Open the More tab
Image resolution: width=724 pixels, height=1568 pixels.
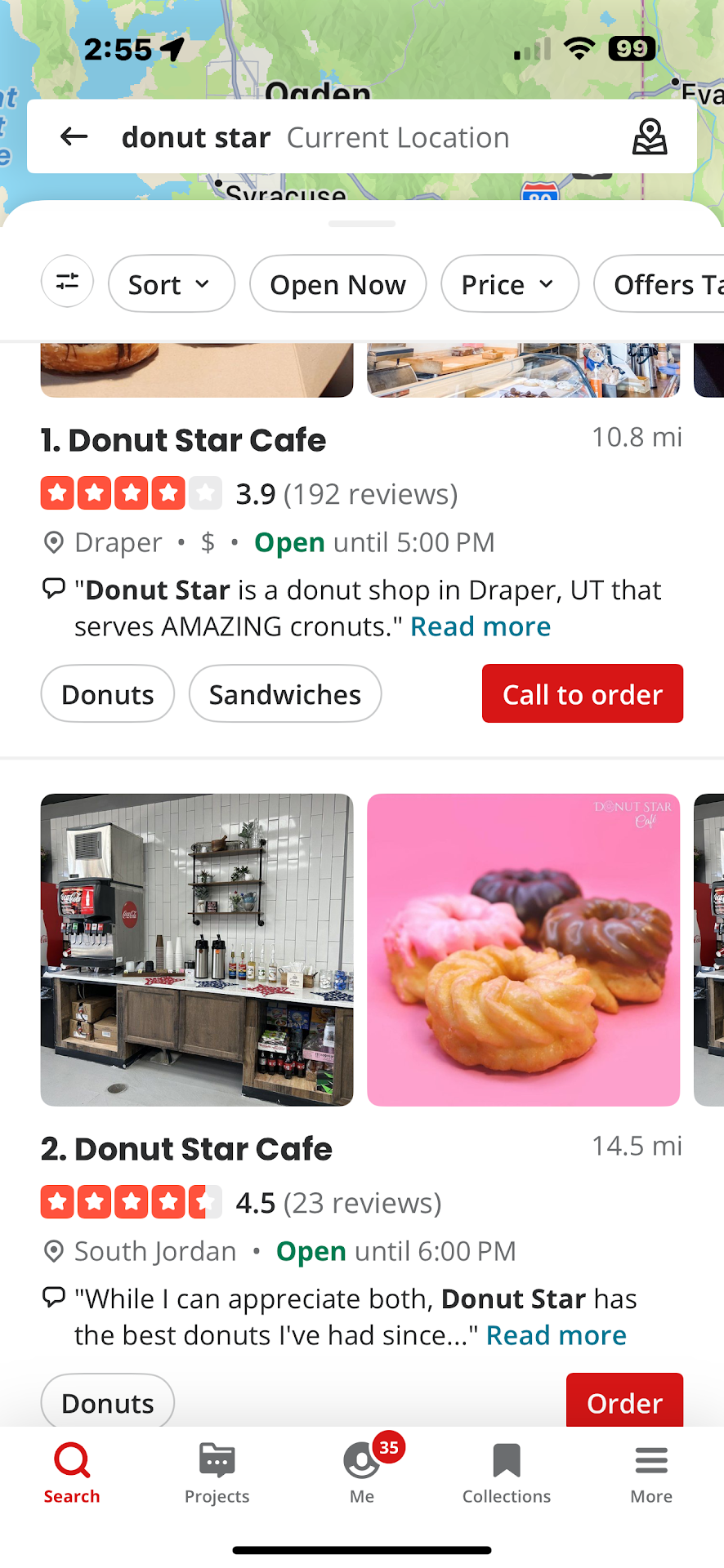[x=651, y=1472]
